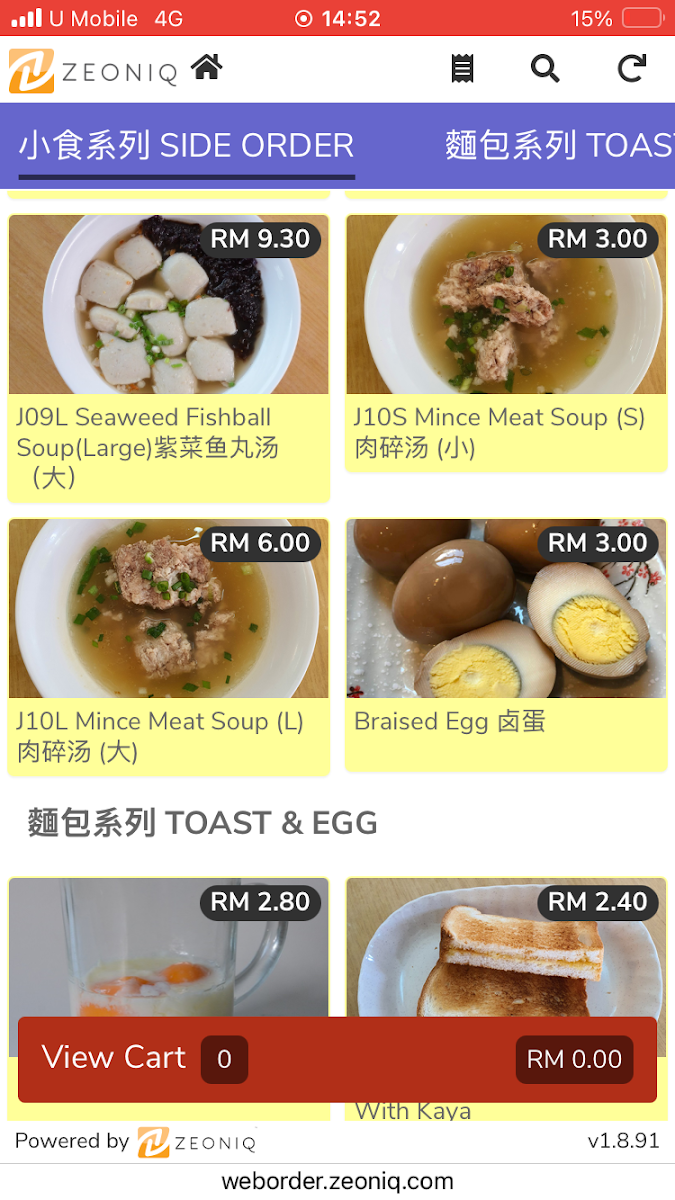
Task: Open the RM 2.40 toast with kaya
Action: (x=506, y=950)
